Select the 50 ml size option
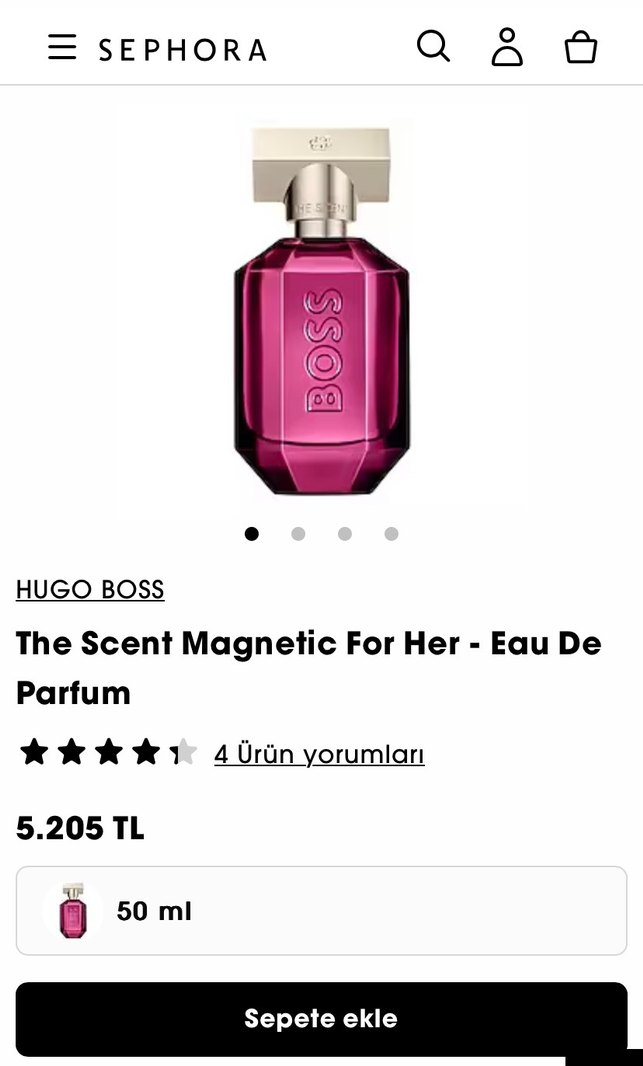Viewport: 643px width, 1066px height. (321, 911)
